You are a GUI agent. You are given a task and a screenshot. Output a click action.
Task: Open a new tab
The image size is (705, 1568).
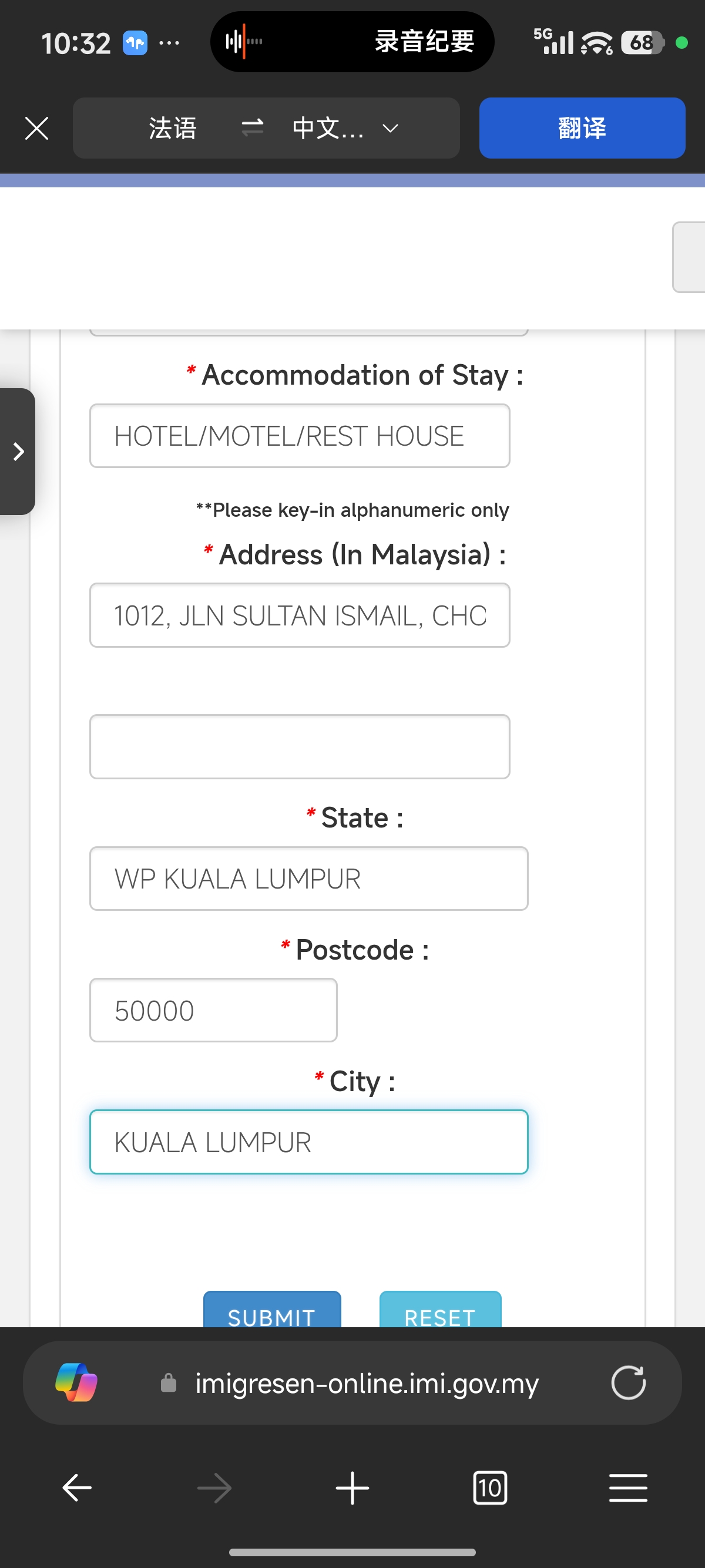352,1488
